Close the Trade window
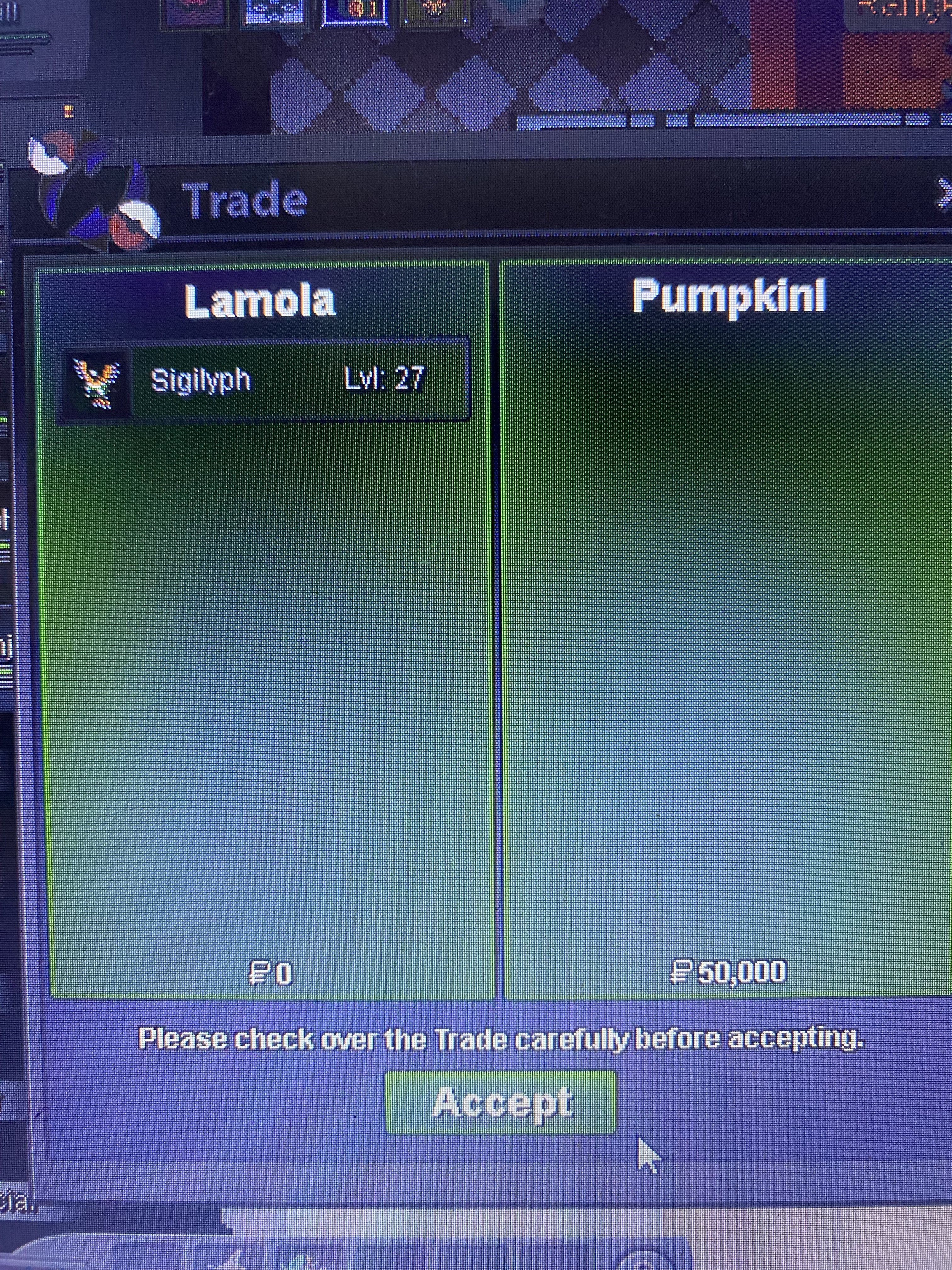This screenshot has height=1270, width=952. click(x=943, y=193)
